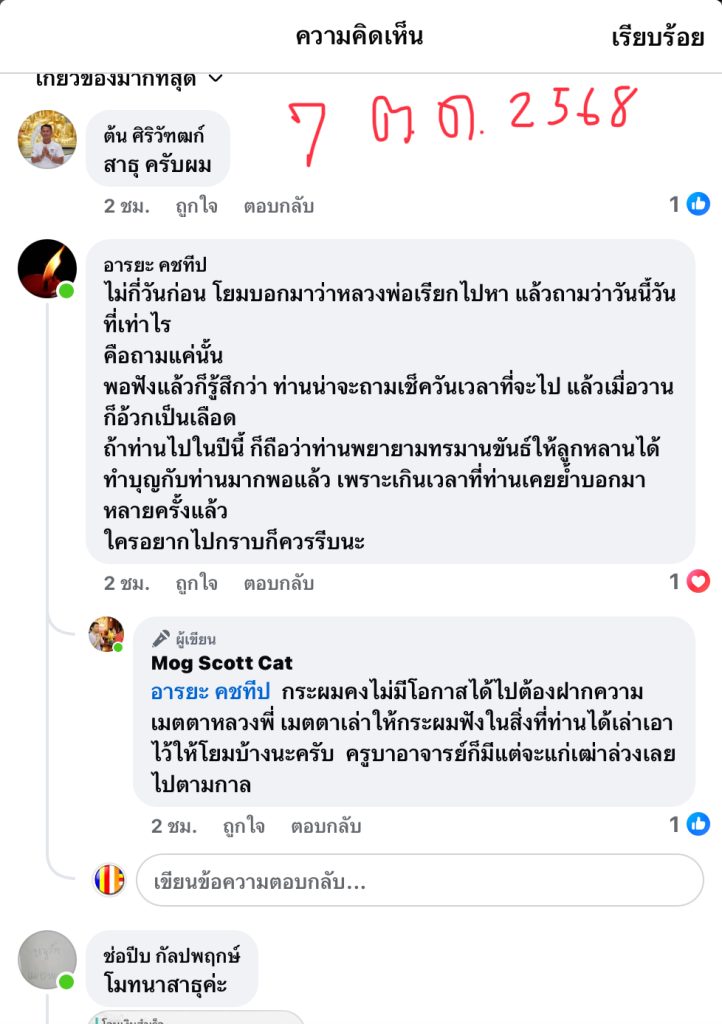Open the เกี่ยวข้องมากที่สุด sort dropdown
The image size is (722, 1024).
click(130, 78)
